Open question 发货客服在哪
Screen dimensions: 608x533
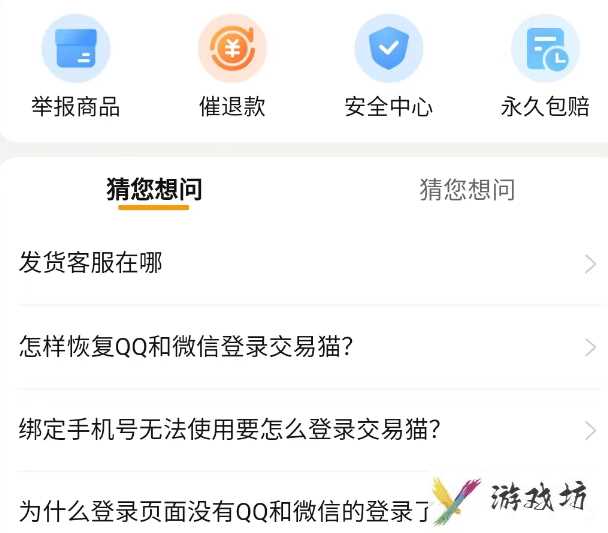click(300, 264)
